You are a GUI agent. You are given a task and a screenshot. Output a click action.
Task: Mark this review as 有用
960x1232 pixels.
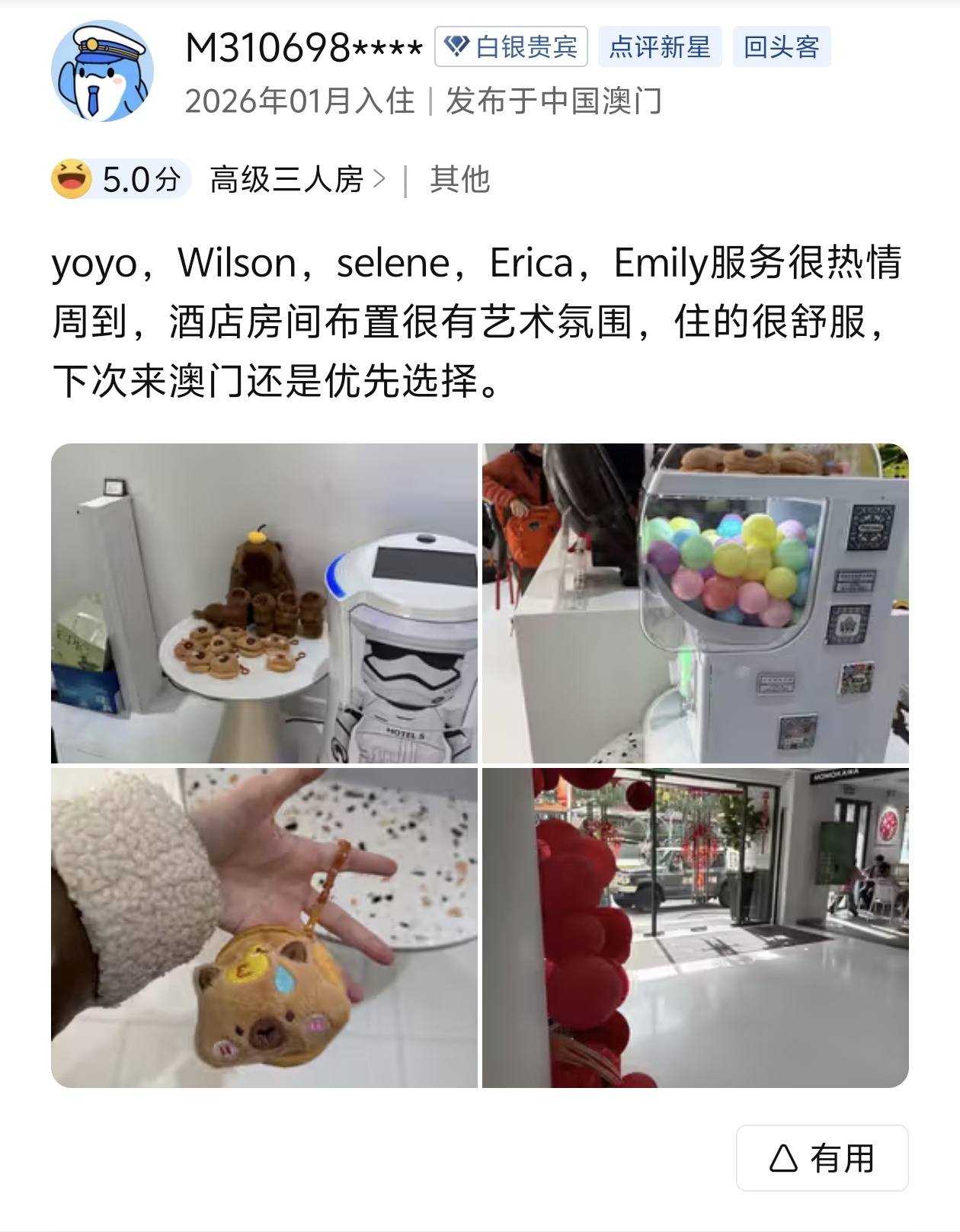[x=821, y=1157]
